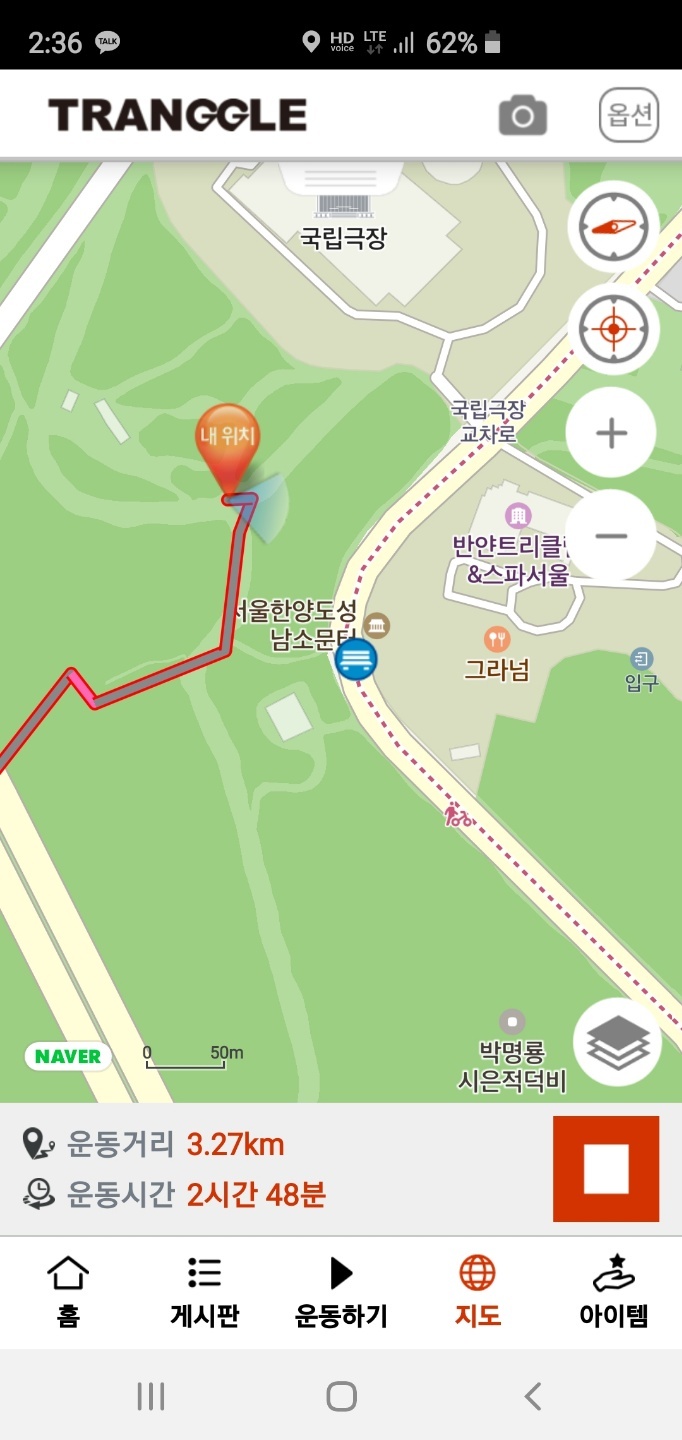Open recent apps from navigation bar

point(150,1396)
